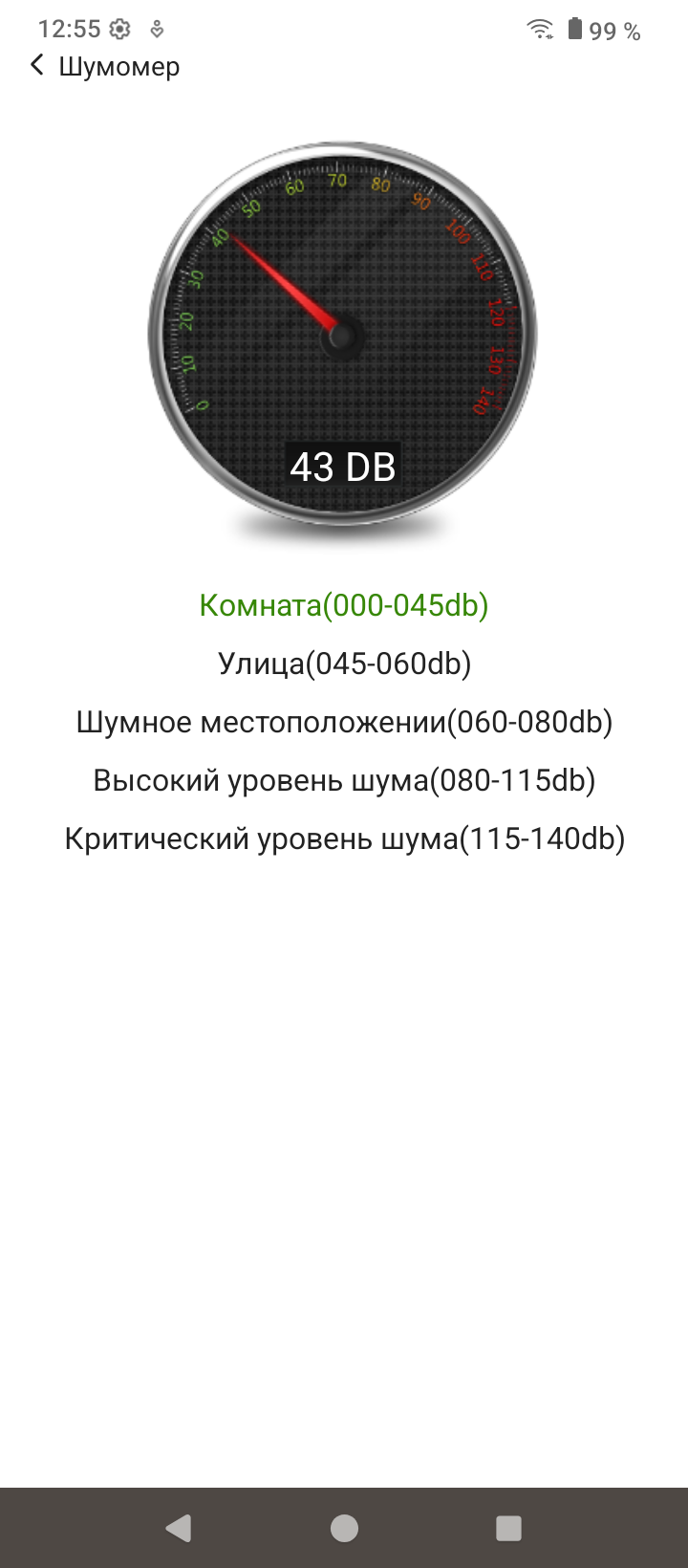
Task: Go back from the Шумомер screen
Action: pyautogui.click(x=37, y=66)
